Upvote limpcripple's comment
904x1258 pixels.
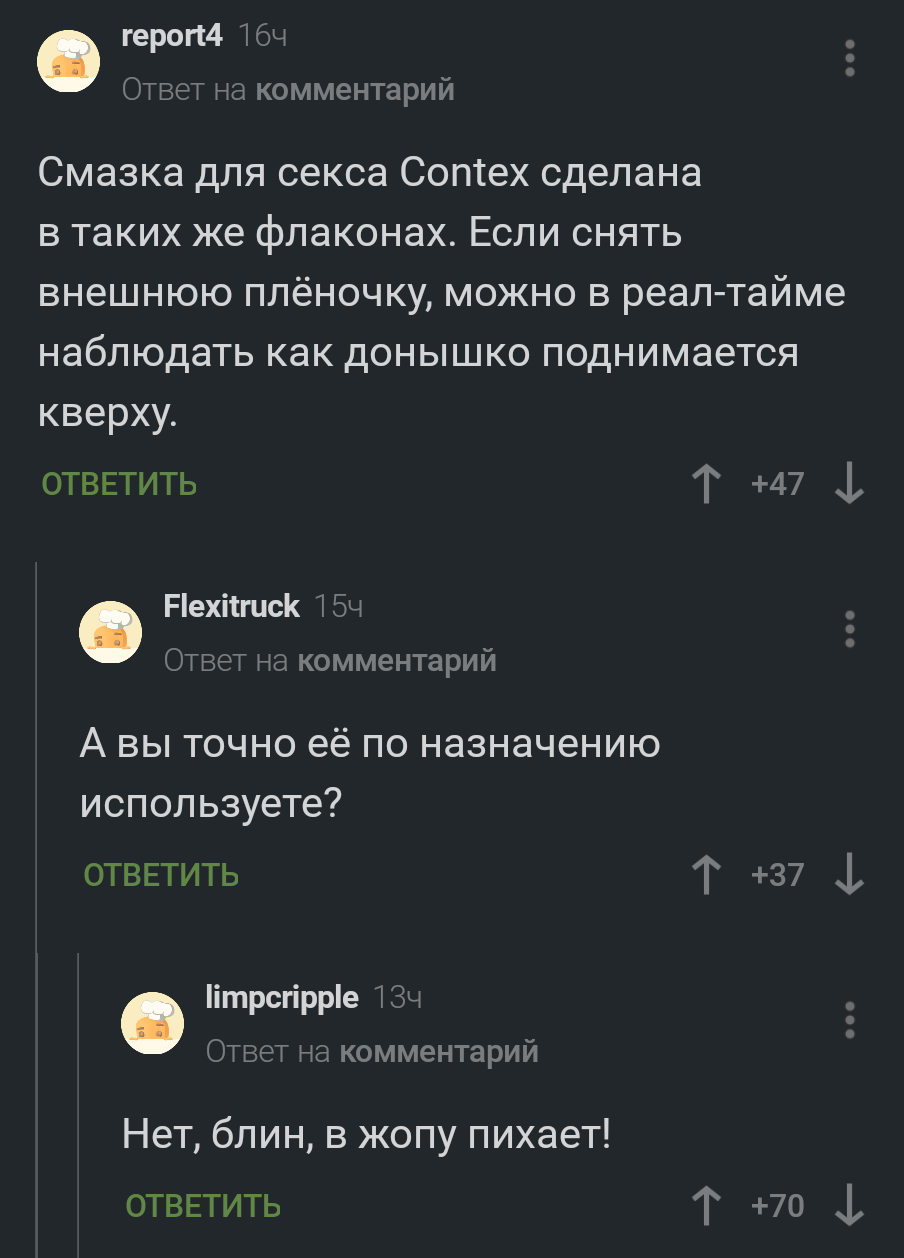707,1206
